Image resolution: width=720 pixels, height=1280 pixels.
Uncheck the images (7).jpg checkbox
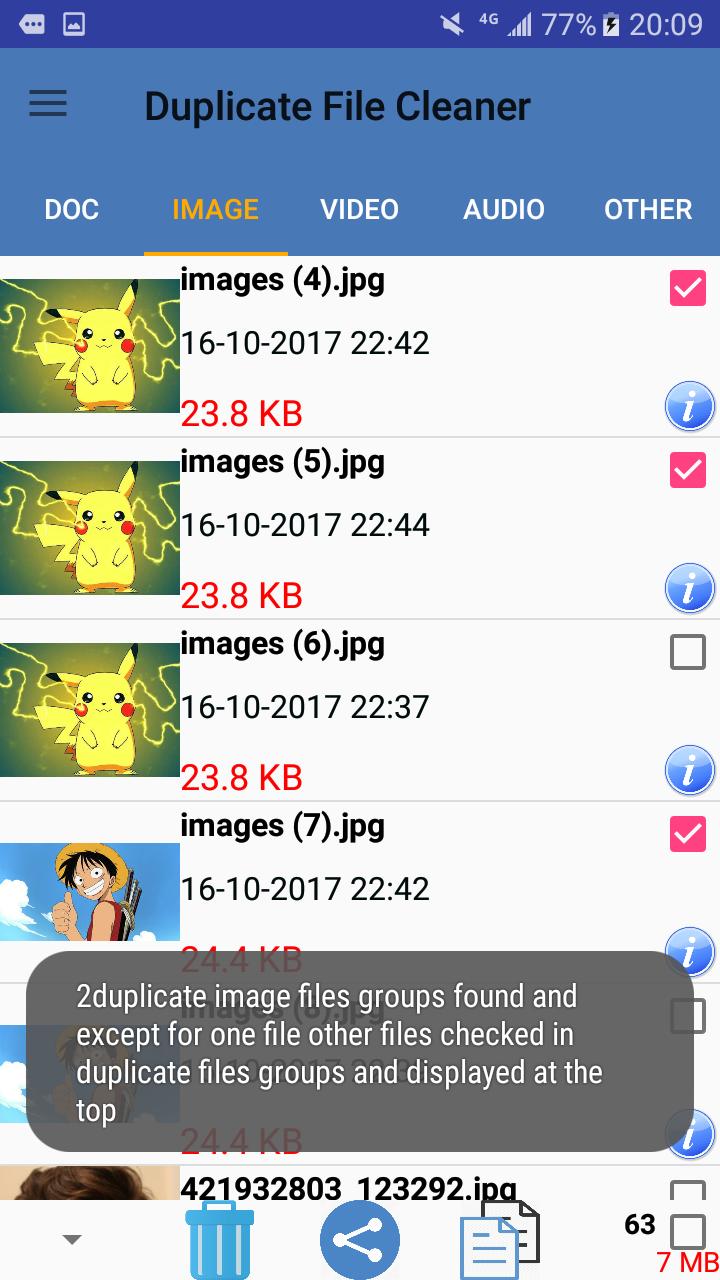pyautogui.click(x=687, y=833)
